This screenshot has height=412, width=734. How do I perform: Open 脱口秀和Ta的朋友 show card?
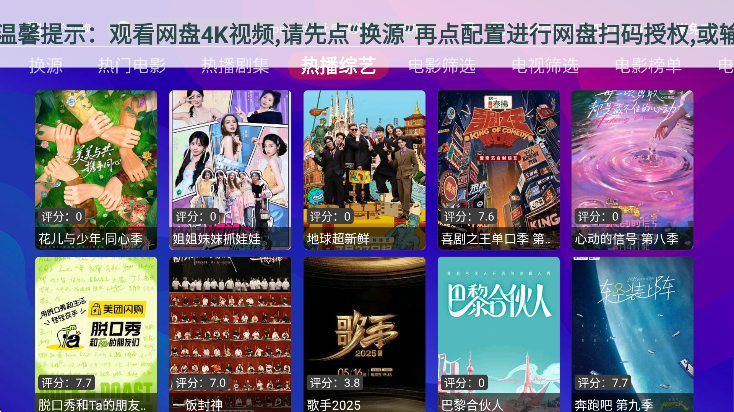click(x=96, y=334)
